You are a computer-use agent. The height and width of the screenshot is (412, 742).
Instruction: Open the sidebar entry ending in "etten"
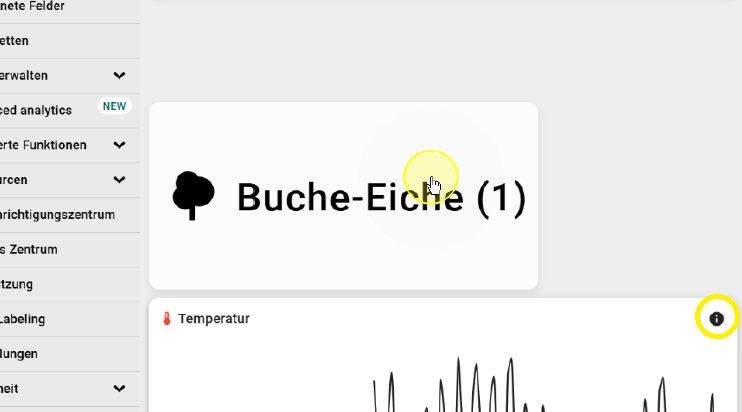(16, 41)
